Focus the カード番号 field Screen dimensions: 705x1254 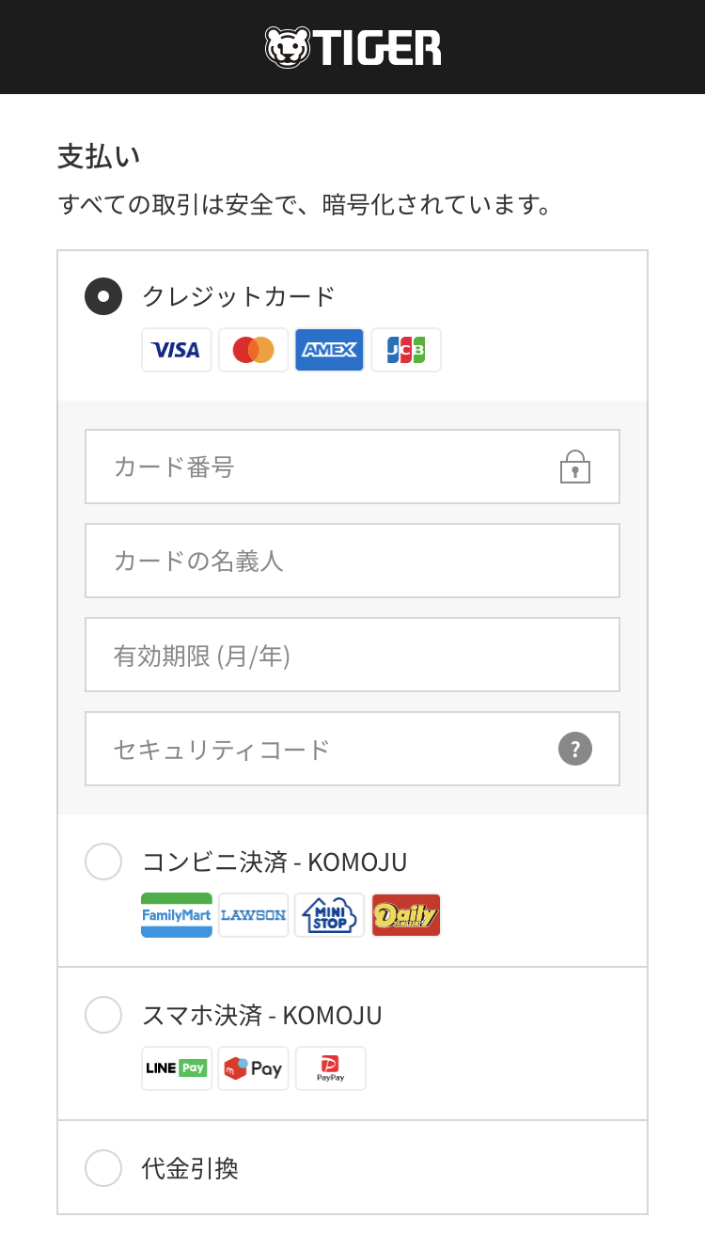pyautogui.click(x=352, y=467)
